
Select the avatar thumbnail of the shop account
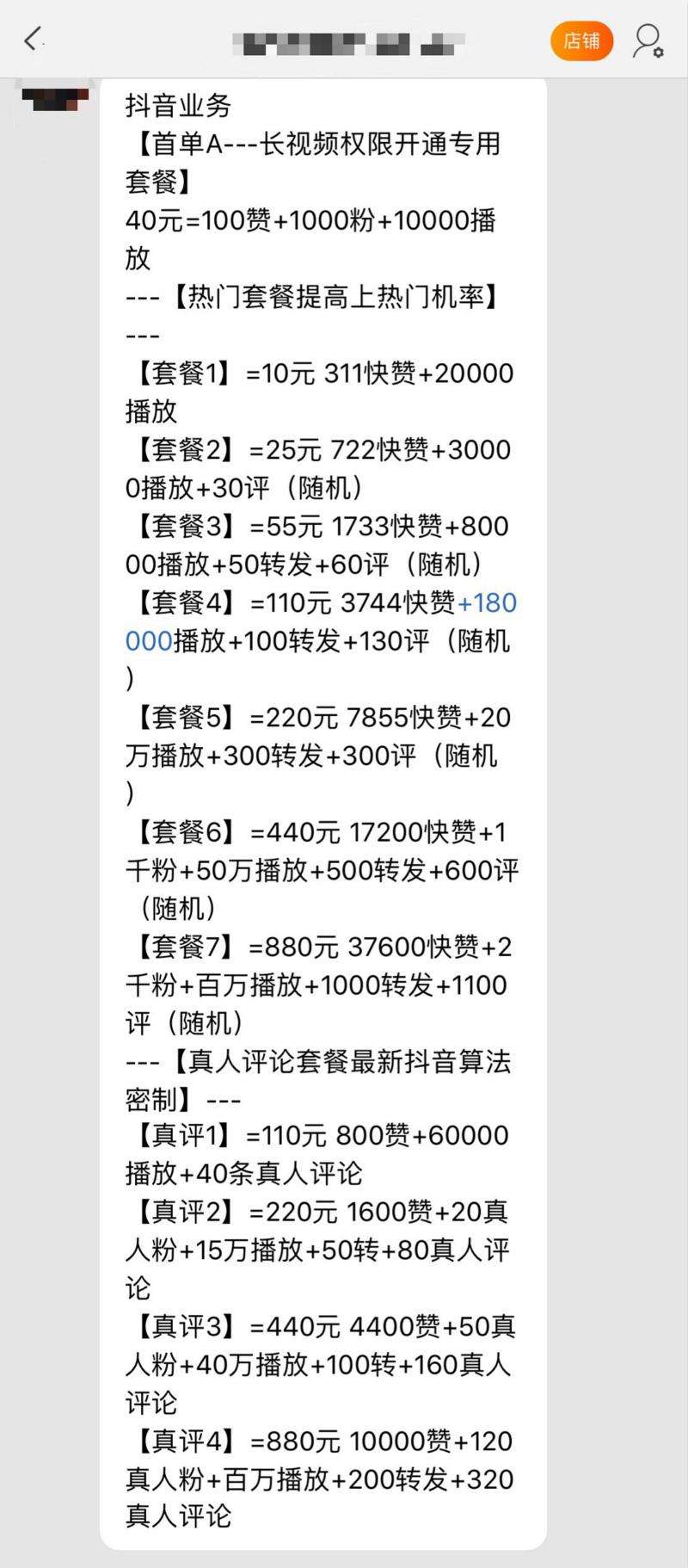pyautogui.click(x=52, y=99)
